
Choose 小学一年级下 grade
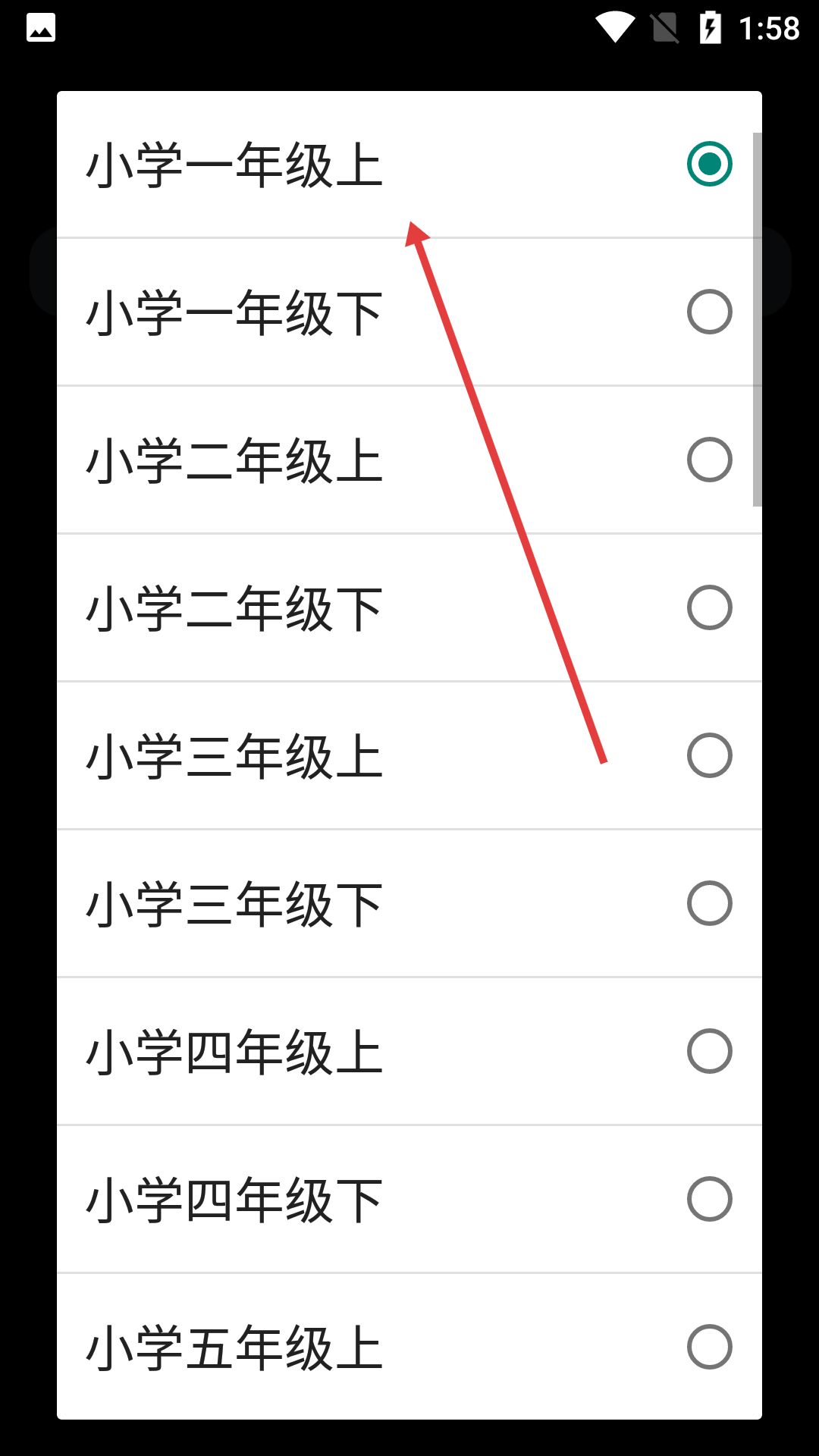[x=409, y=312]
